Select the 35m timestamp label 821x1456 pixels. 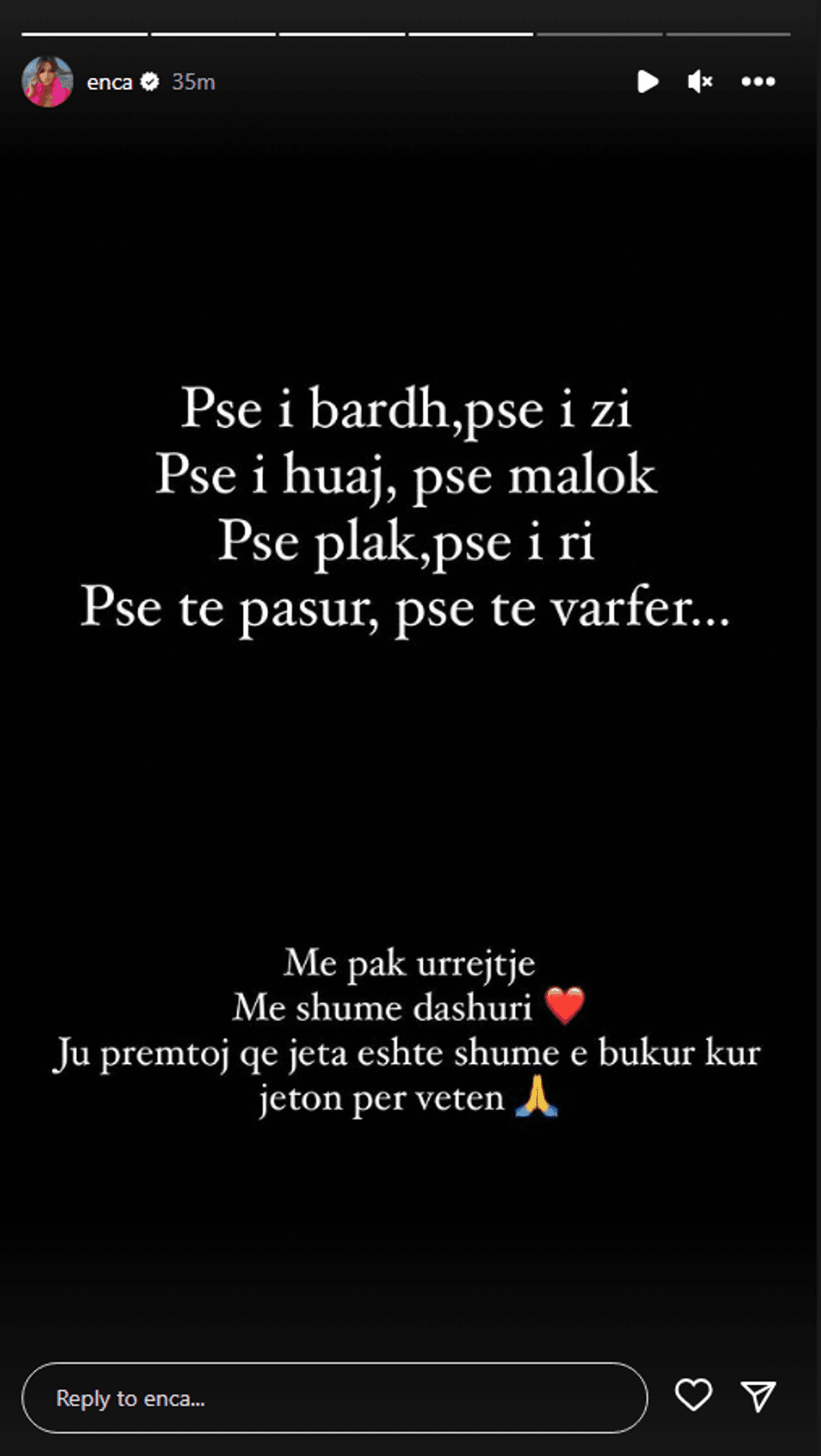point(194,81)
